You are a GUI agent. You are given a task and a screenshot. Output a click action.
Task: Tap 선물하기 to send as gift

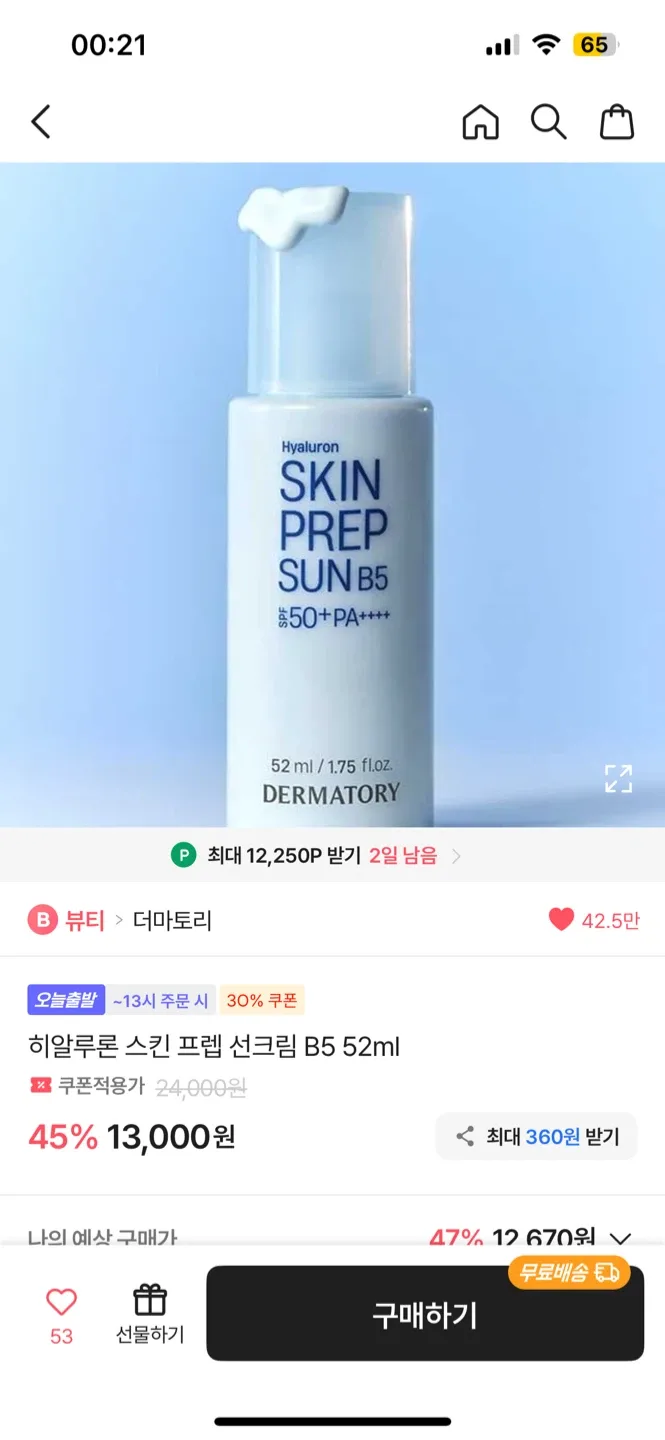point(150,1314)
